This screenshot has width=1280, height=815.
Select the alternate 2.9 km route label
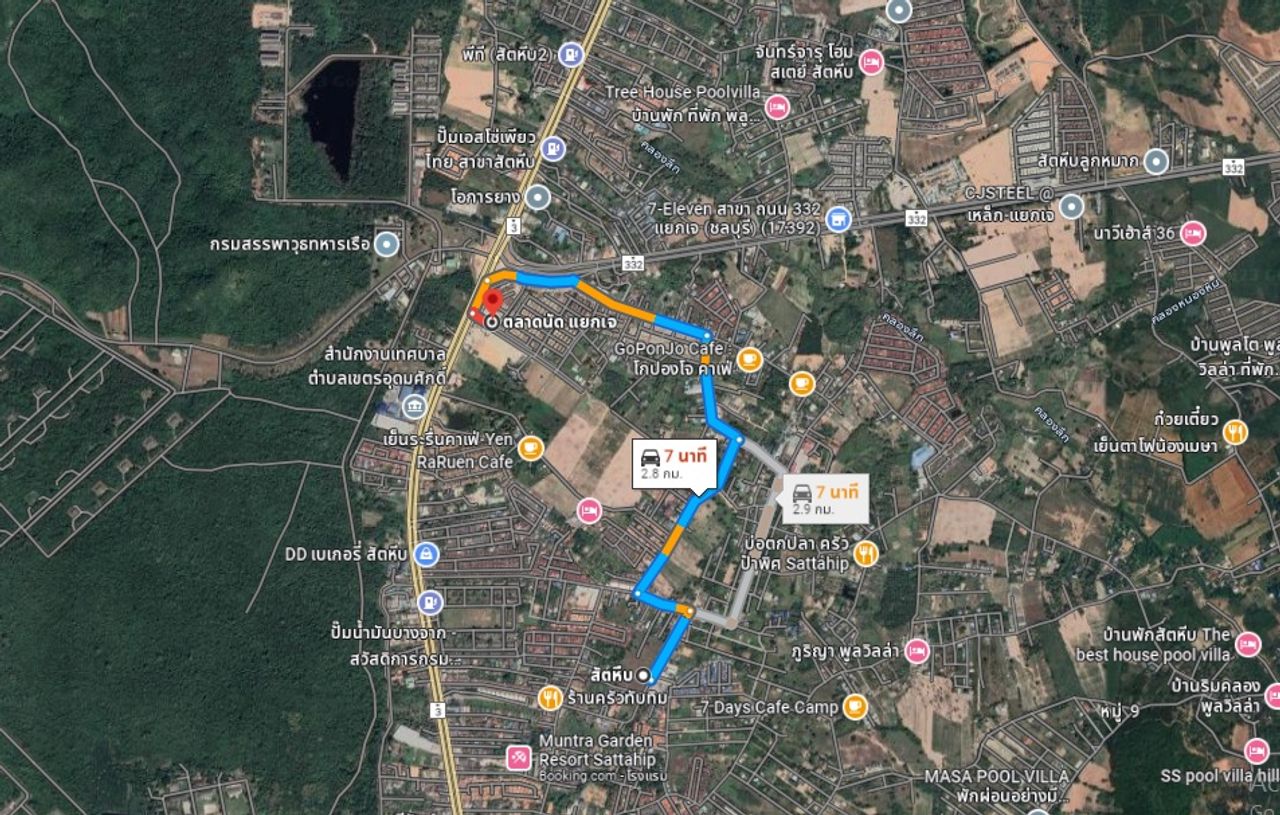tap(825, 498)
